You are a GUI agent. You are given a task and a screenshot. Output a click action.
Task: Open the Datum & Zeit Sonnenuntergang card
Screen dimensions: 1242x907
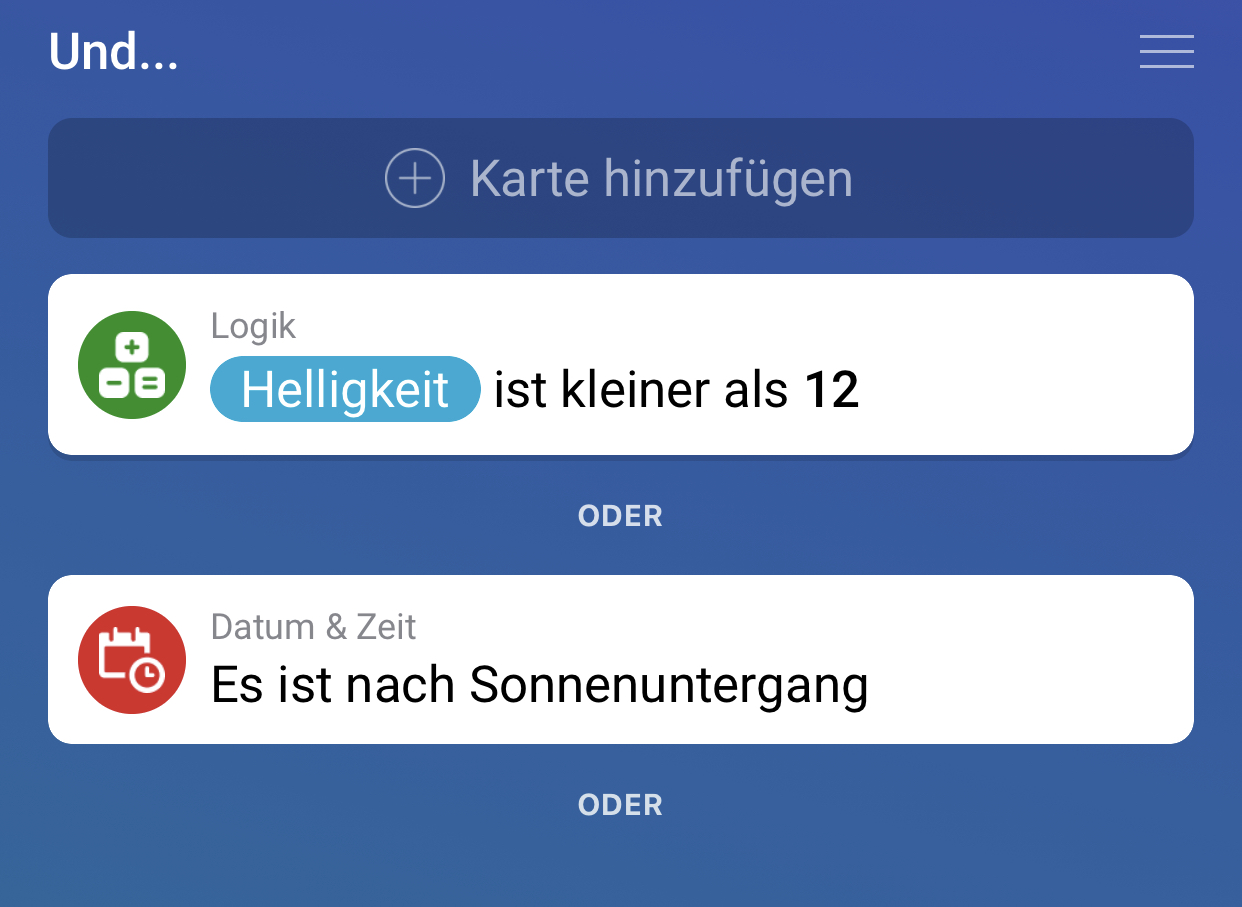pos(620,659)
